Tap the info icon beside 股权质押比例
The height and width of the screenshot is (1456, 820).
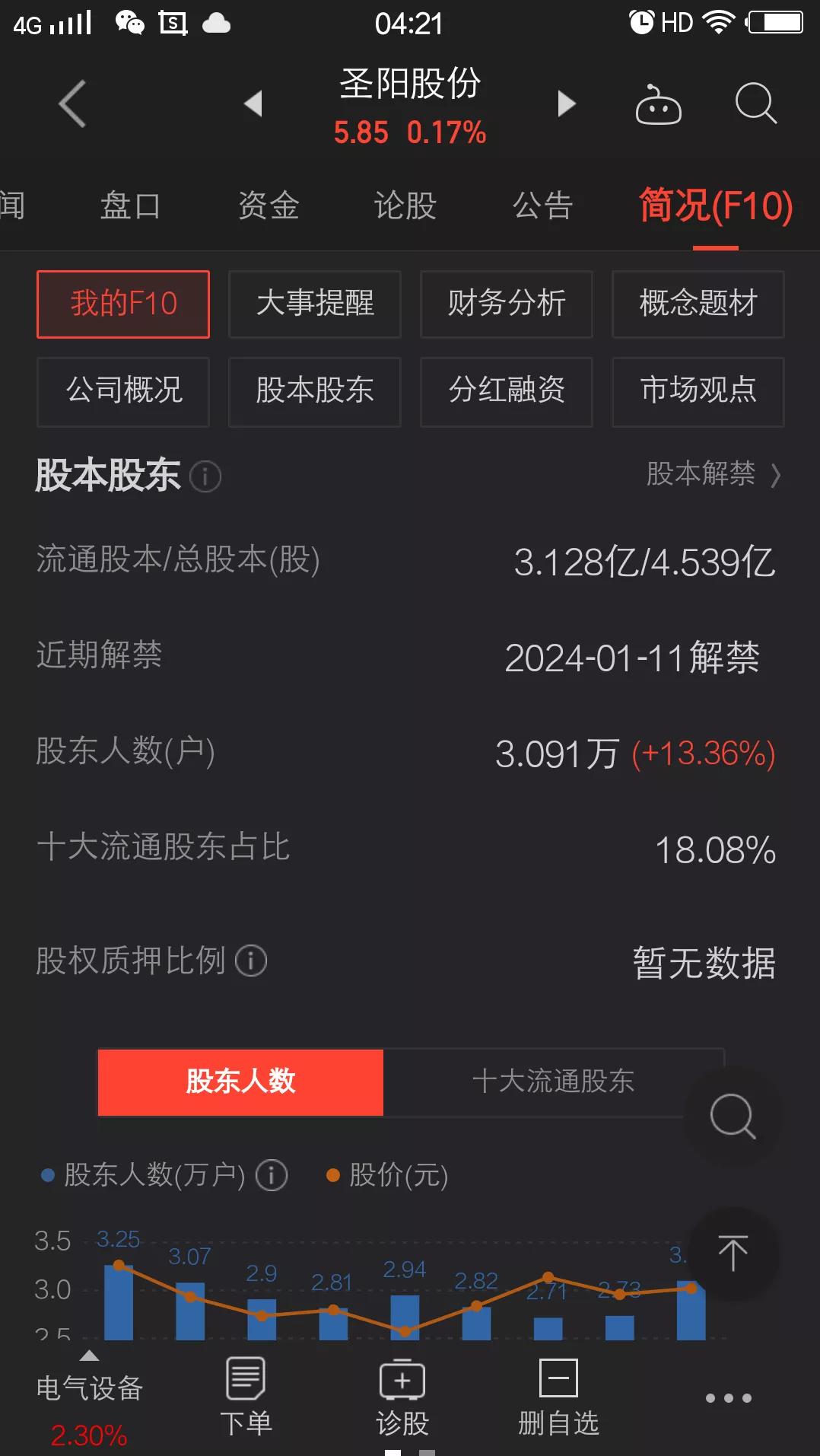click(x=251, y=961)
